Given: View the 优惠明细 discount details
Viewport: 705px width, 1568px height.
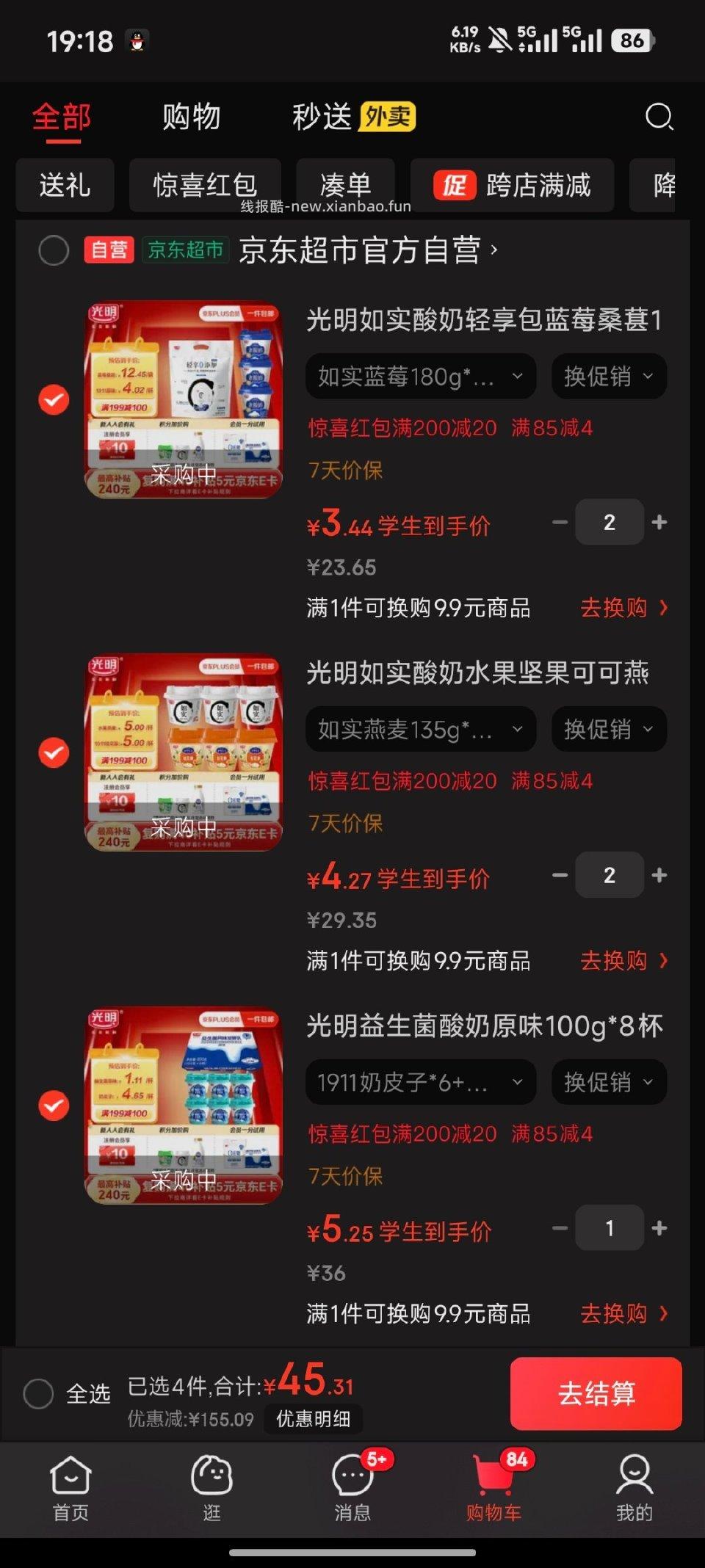Looking at the screenshot, I should 314,1419.
